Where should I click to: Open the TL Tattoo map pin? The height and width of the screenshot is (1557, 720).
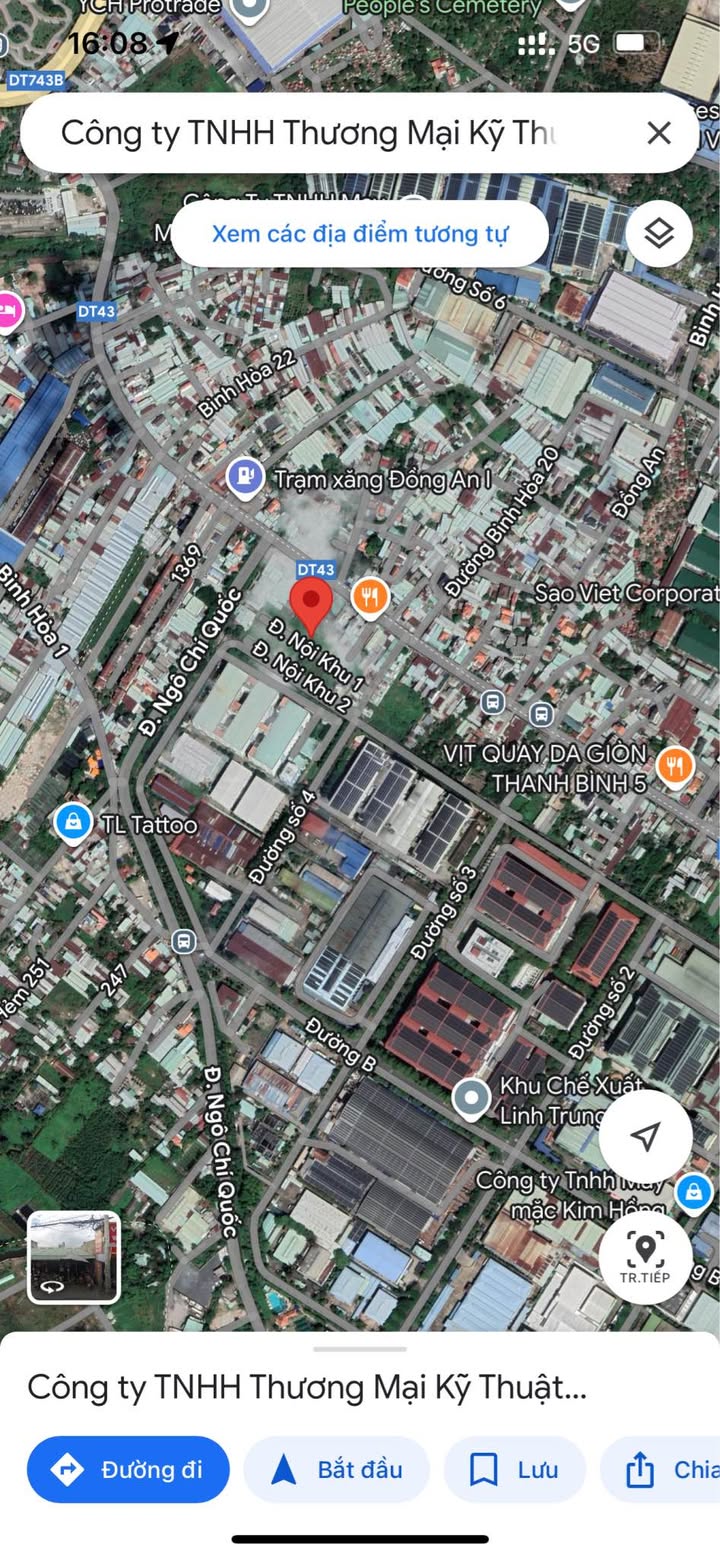[72, 823]
